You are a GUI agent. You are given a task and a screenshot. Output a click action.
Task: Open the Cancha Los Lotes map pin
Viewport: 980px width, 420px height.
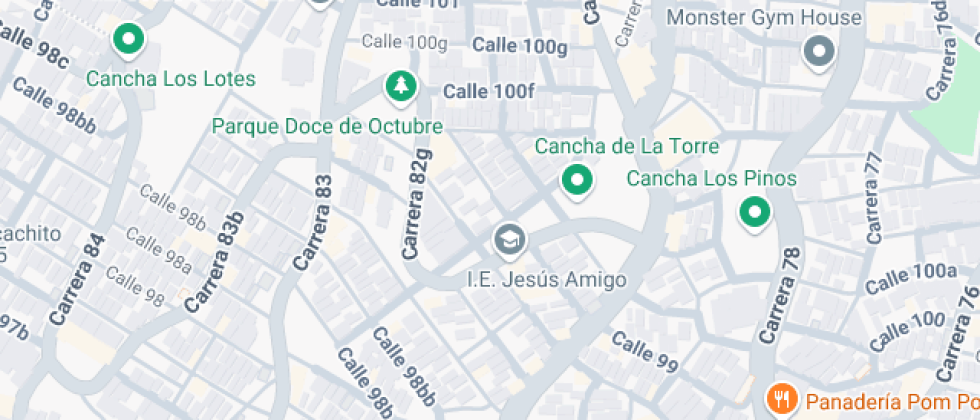click(x=128, y=40)
